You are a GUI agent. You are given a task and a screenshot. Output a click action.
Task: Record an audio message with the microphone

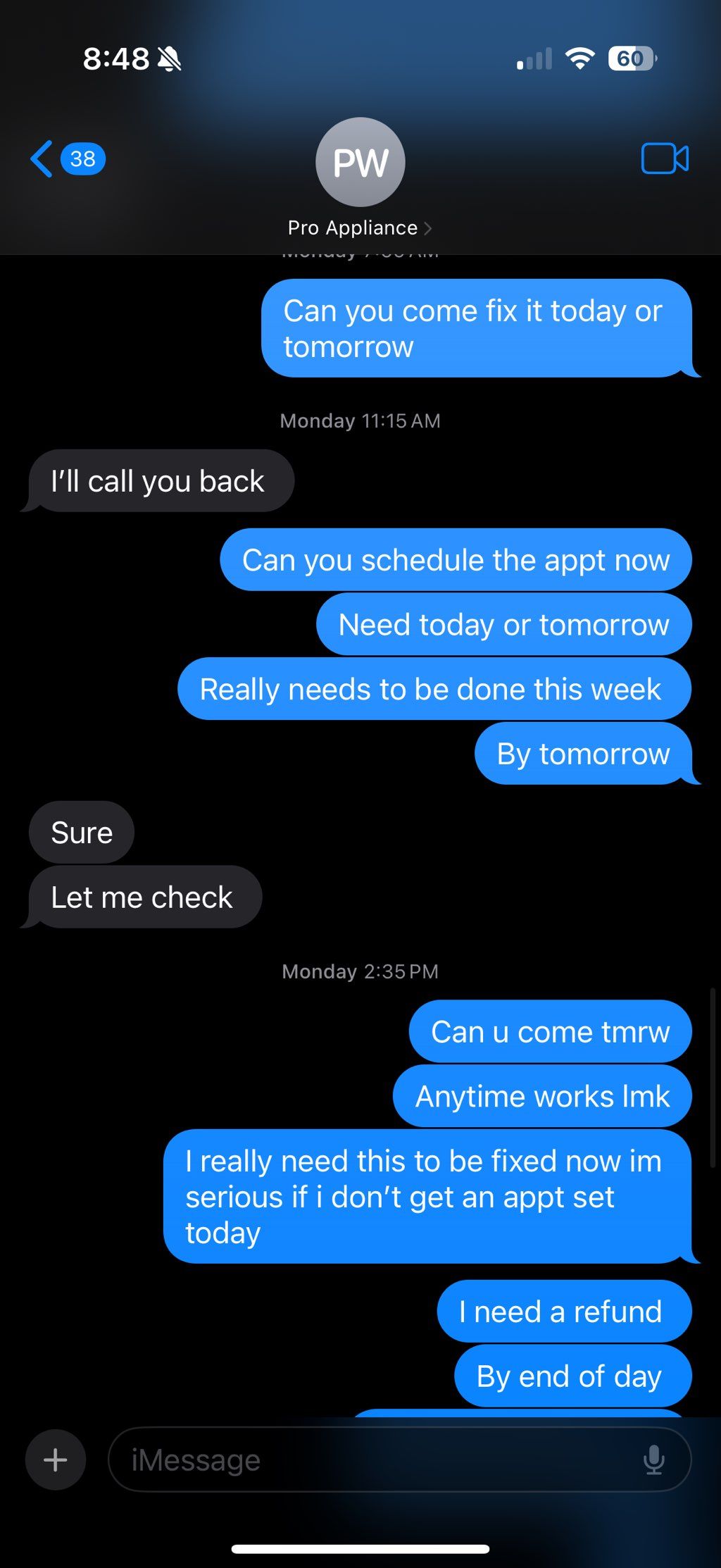coord(653,1460)
